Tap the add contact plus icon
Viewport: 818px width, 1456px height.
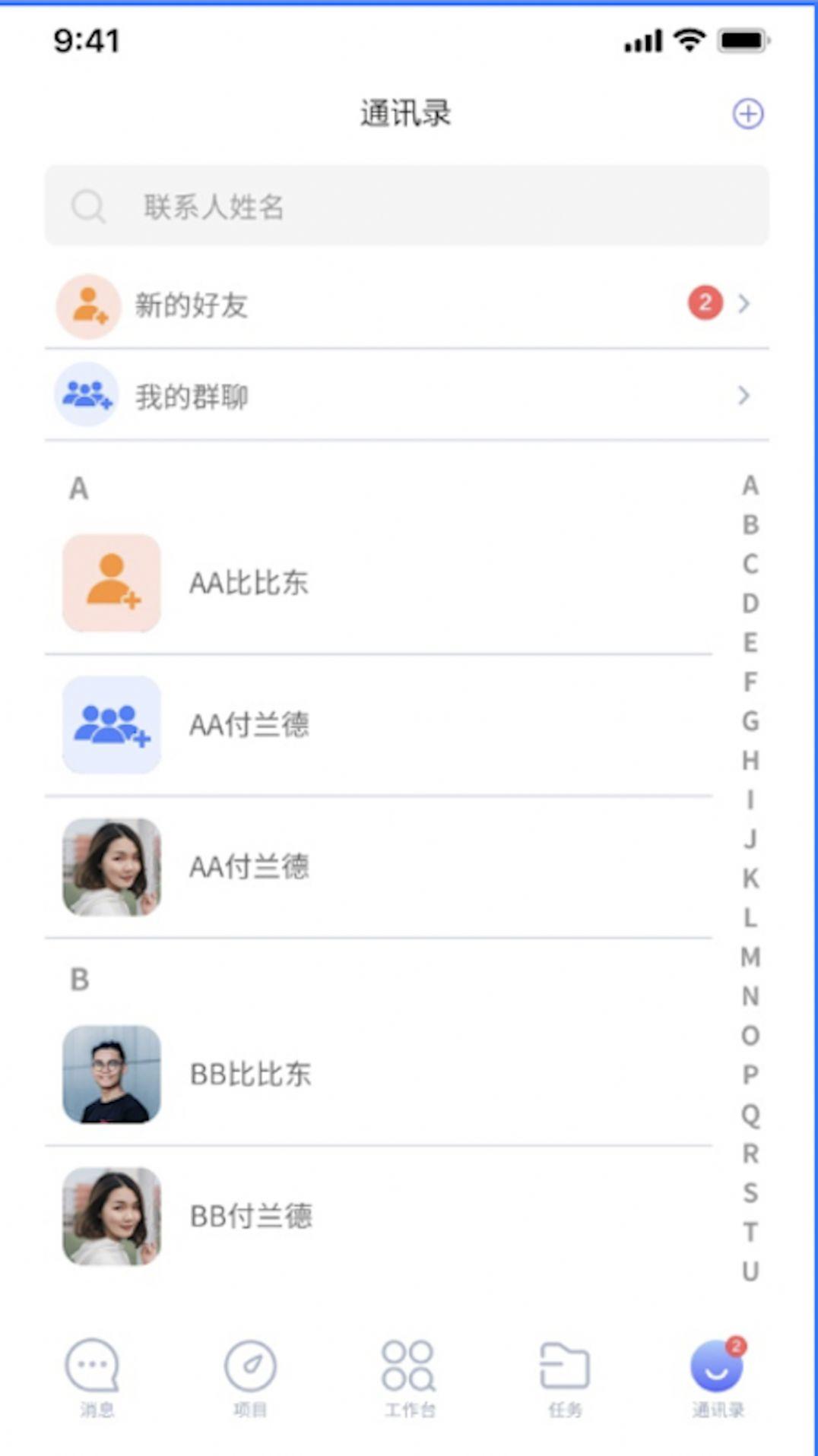748,114
